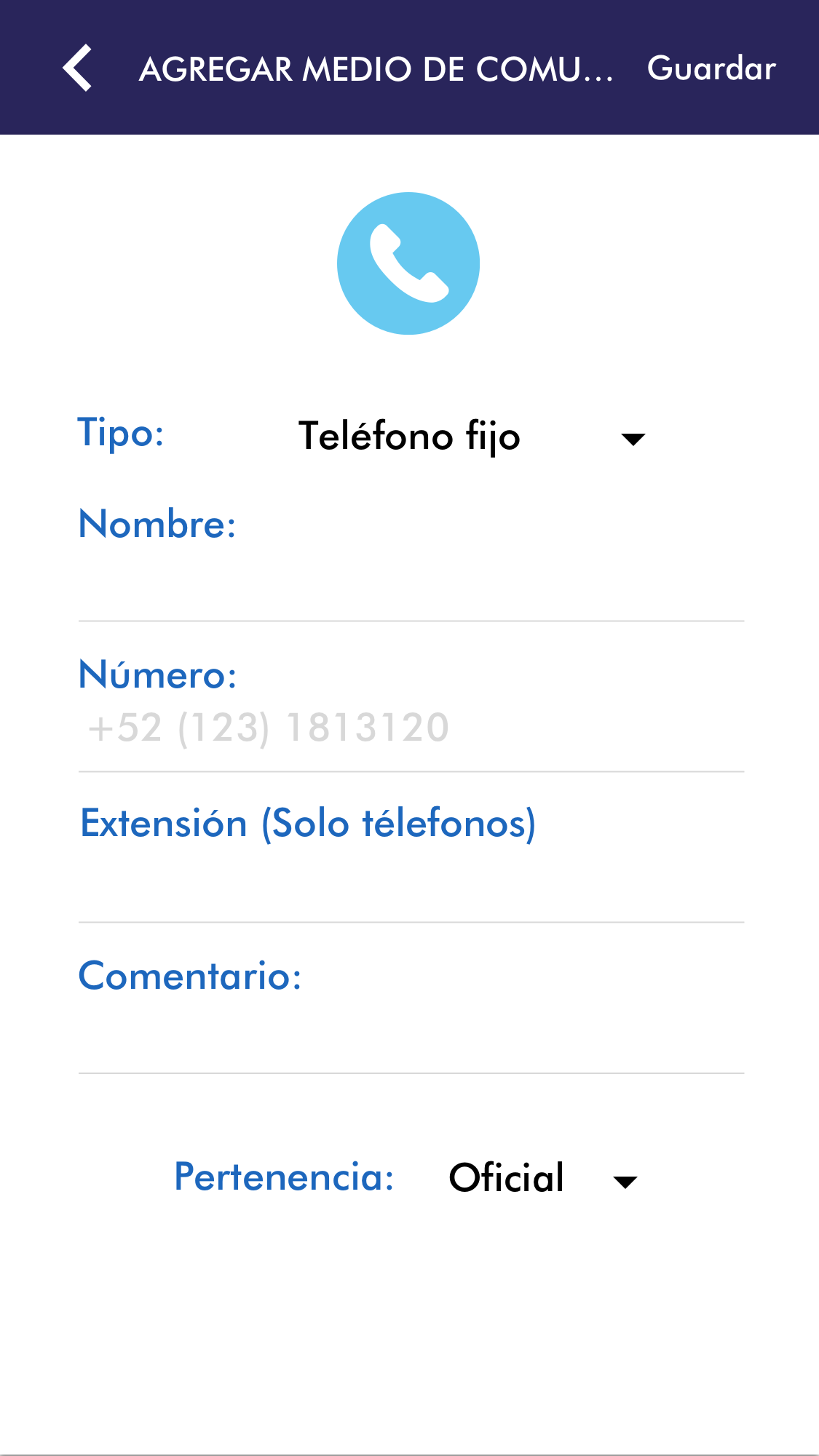Open the Pertenencia dropdown set to Oficial
This screenshot has width=819, height=1456.
542,1178
